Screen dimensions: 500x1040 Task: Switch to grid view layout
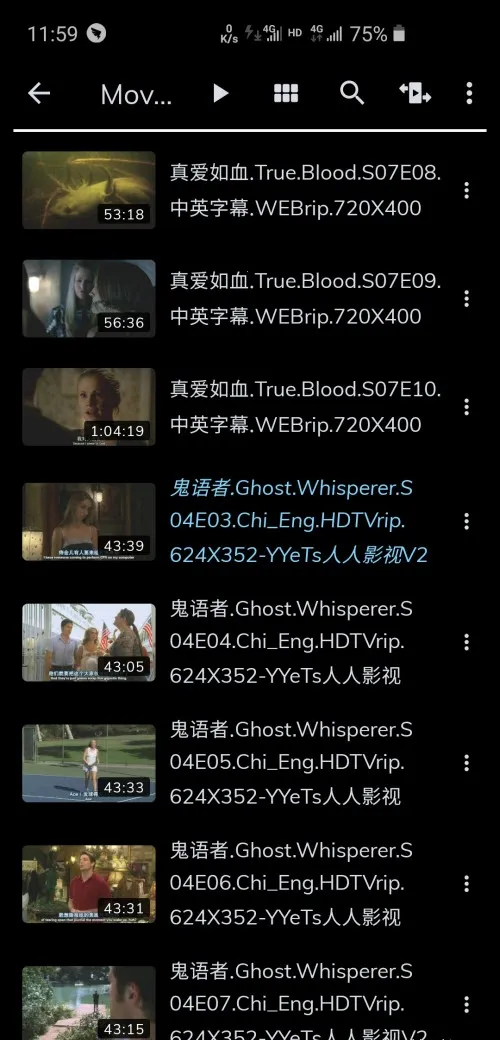point(286,94)
